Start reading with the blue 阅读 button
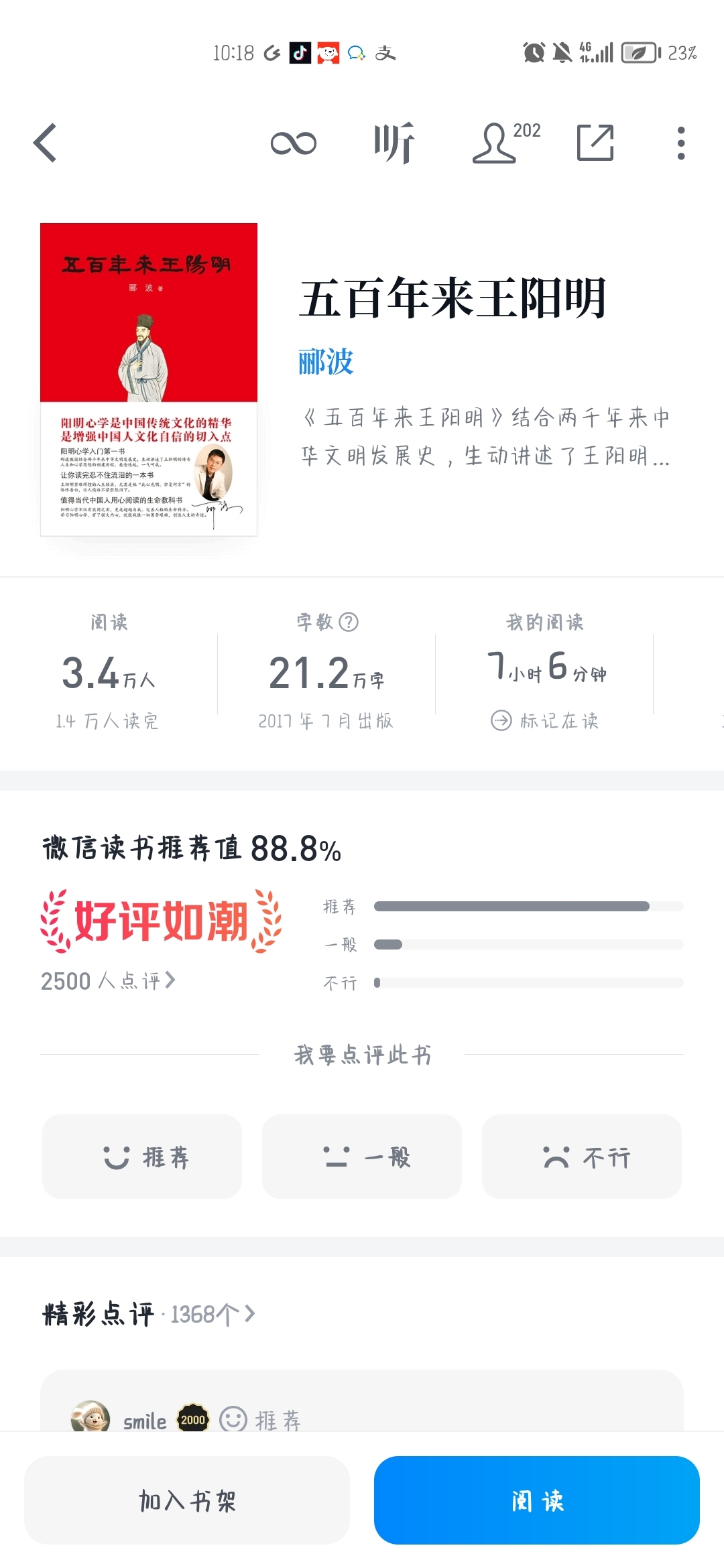The image size is (724, 1568). click(x=537, y=1500)
